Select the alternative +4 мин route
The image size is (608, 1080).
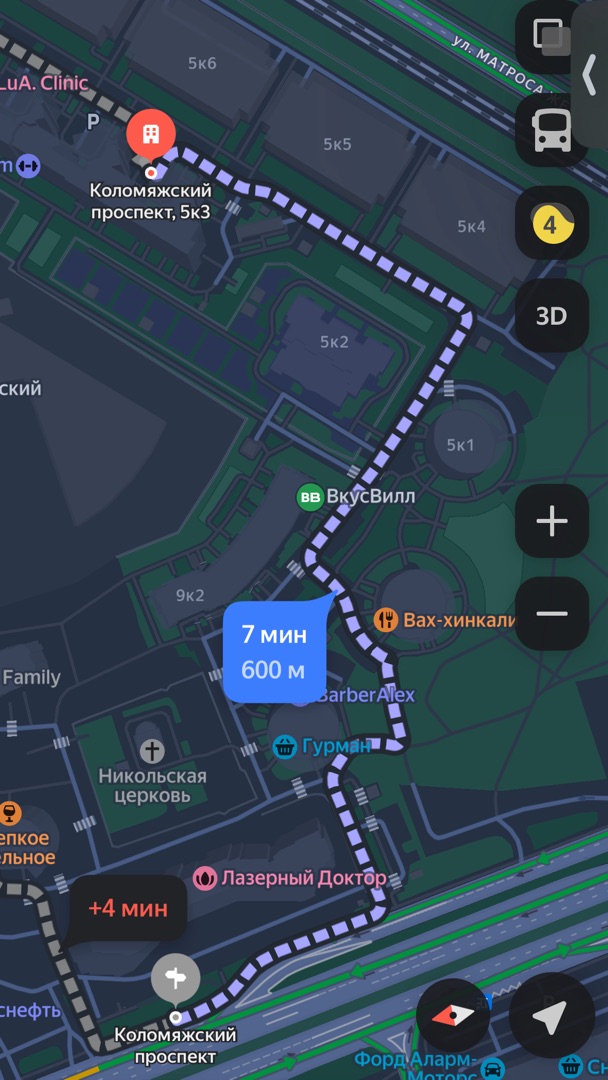click(x=127, y=909)
